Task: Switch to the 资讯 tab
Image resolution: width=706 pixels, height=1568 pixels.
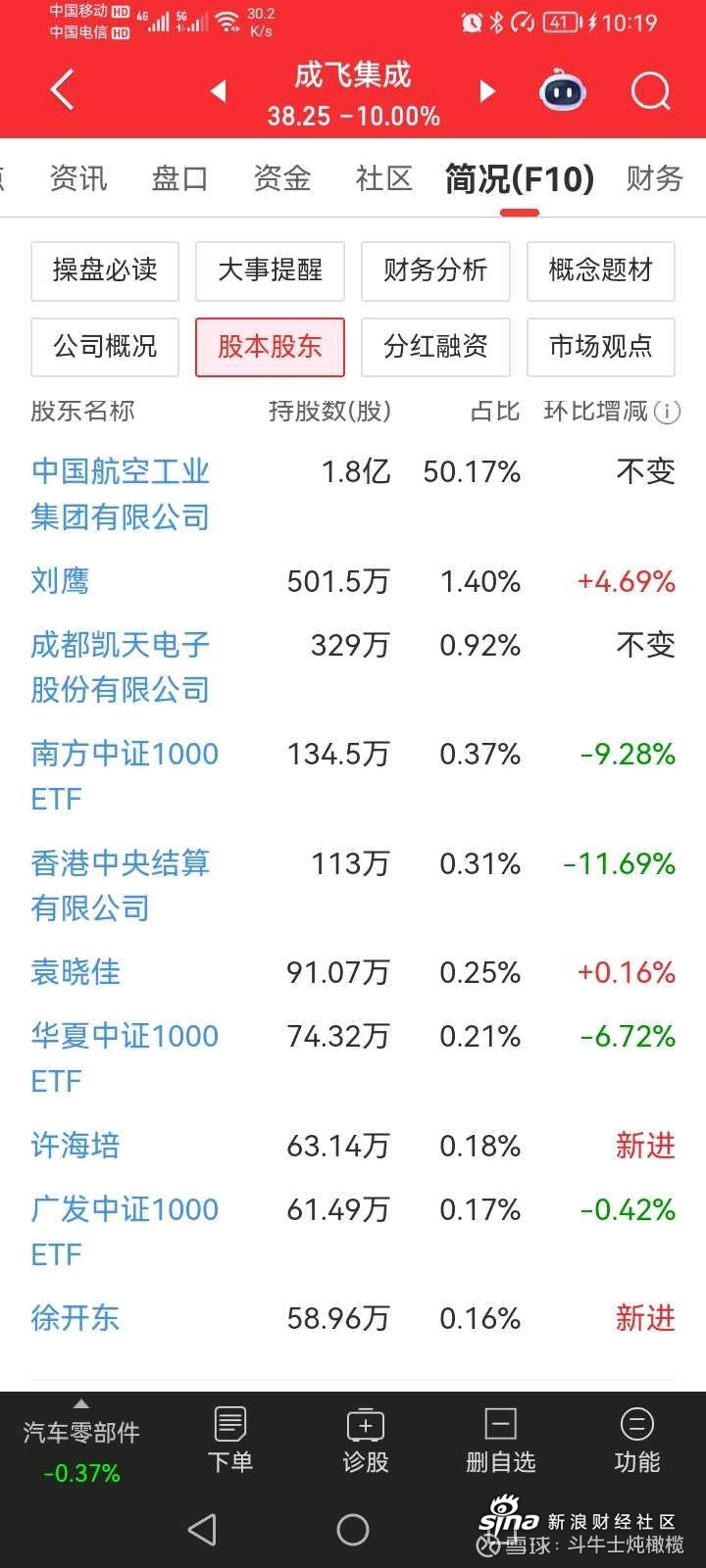Action: (x=78, y=178)
